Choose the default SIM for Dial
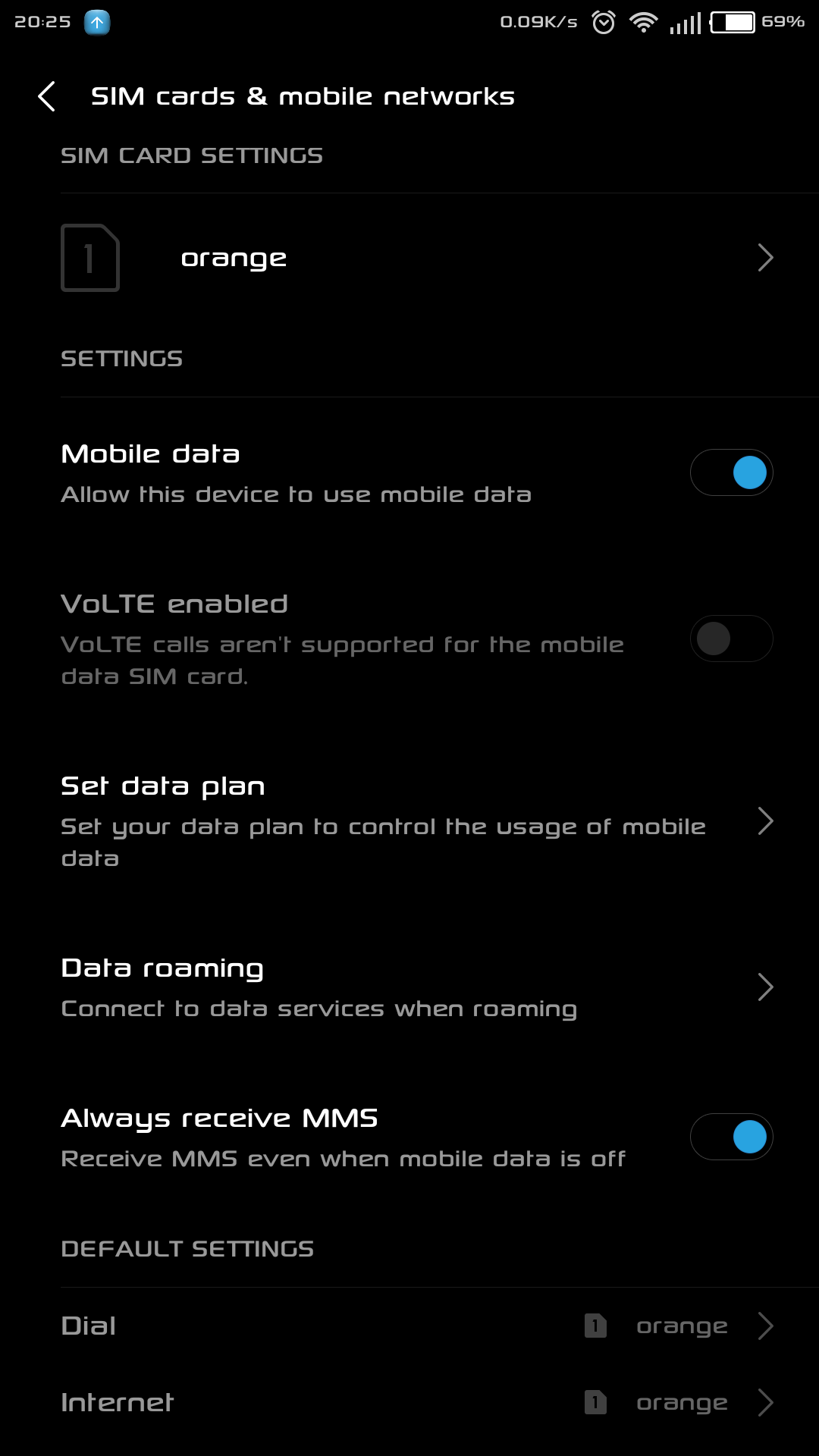Image resolution: width=819 pixels, height=1456 pixels. click(409, 1326)
